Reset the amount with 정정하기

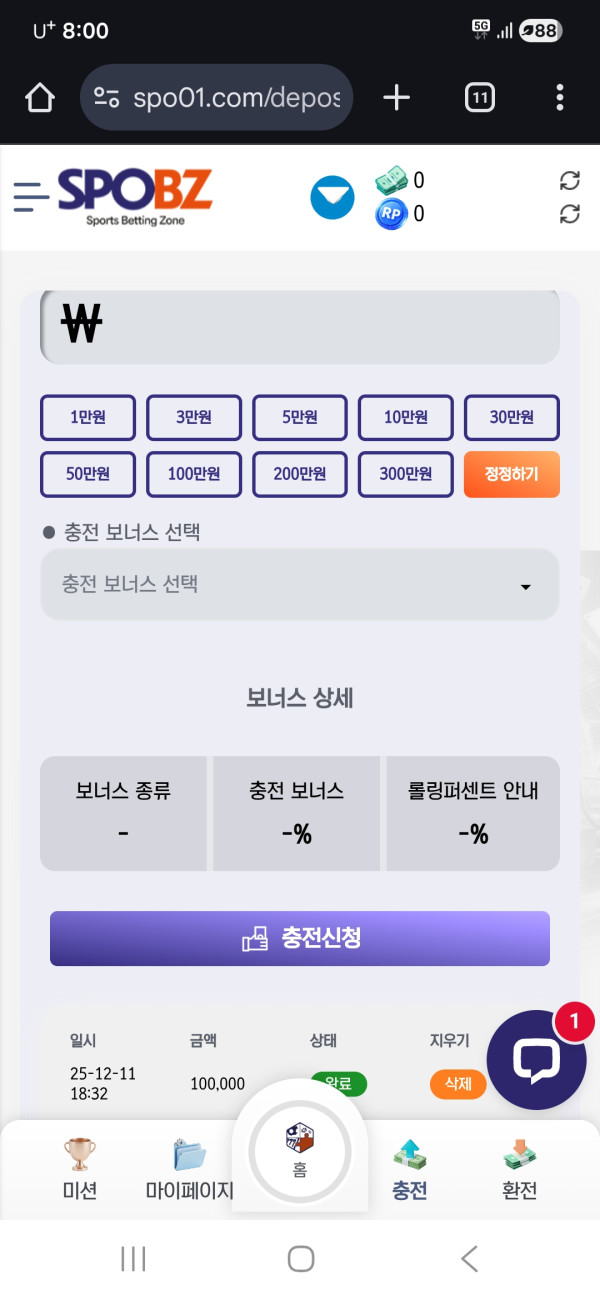pos(512,475)
